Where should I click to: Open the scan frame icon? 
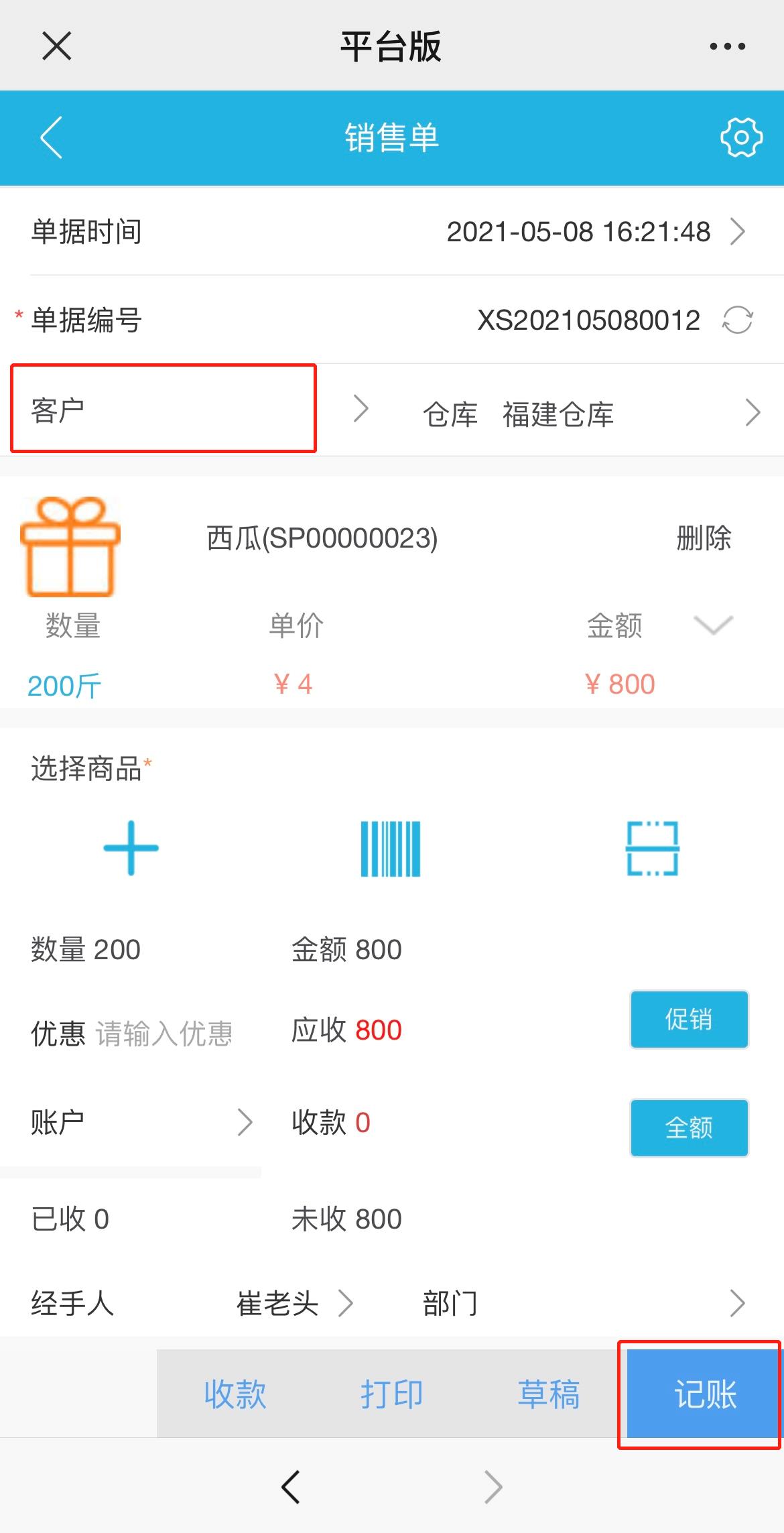coord(652,848)
